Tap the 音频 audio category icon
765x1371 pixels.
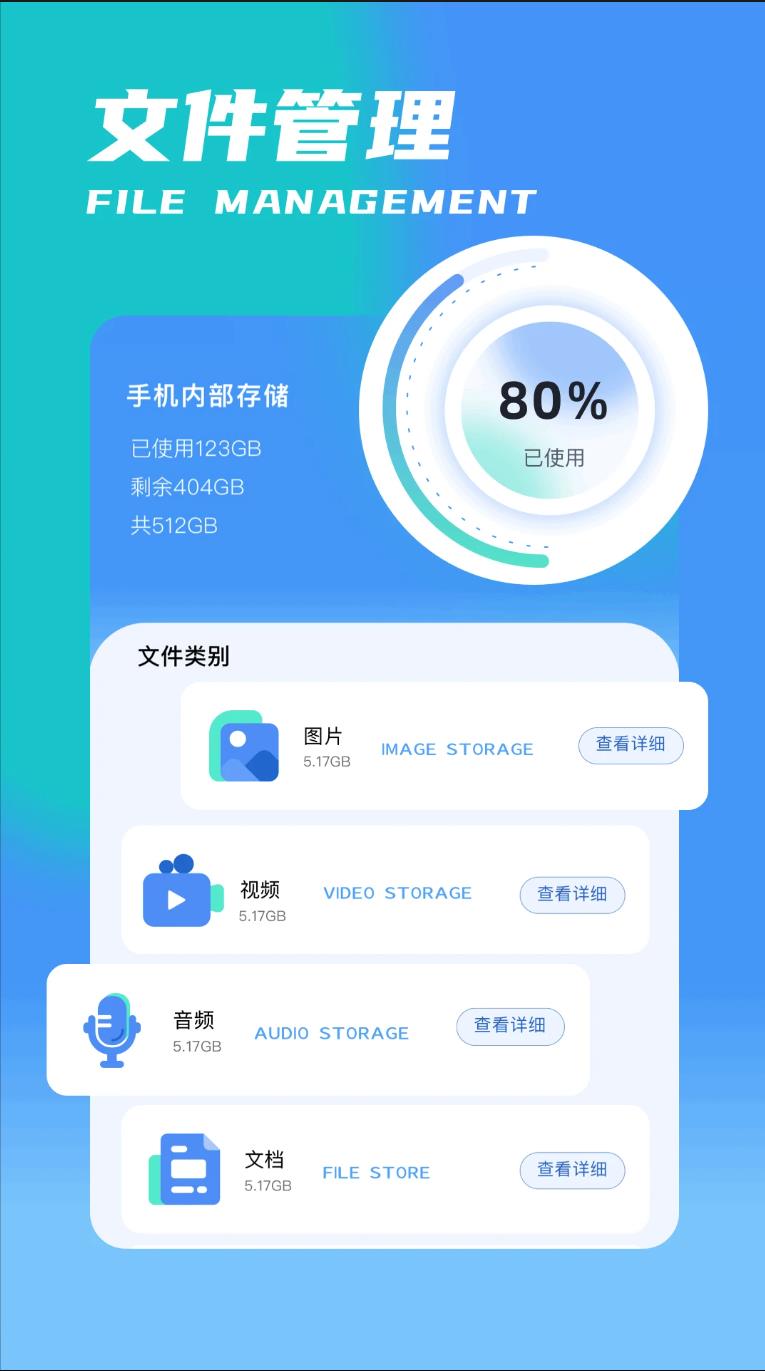112,1028
